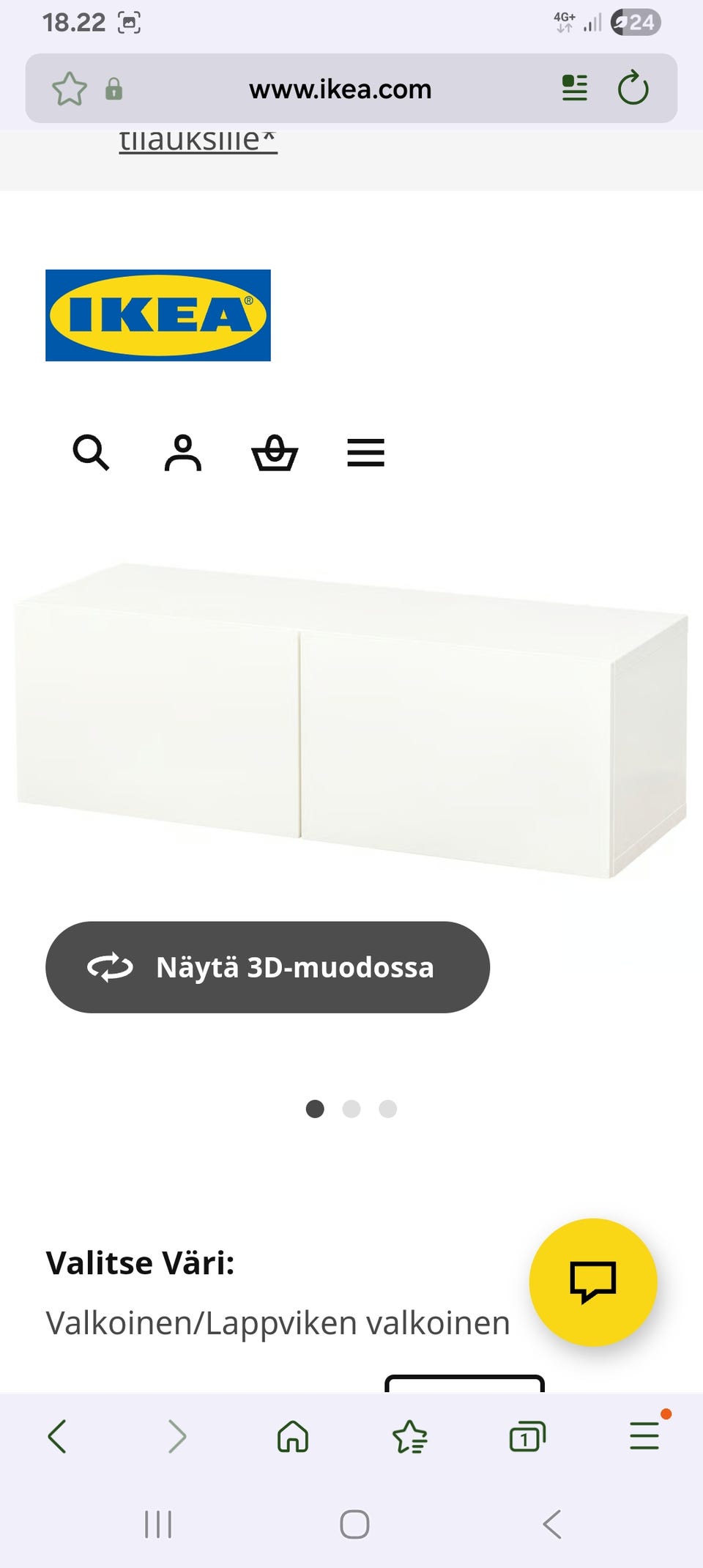Open the white cabinet product image
Viewport: 703px width, 1568px height.
[351, 720]
